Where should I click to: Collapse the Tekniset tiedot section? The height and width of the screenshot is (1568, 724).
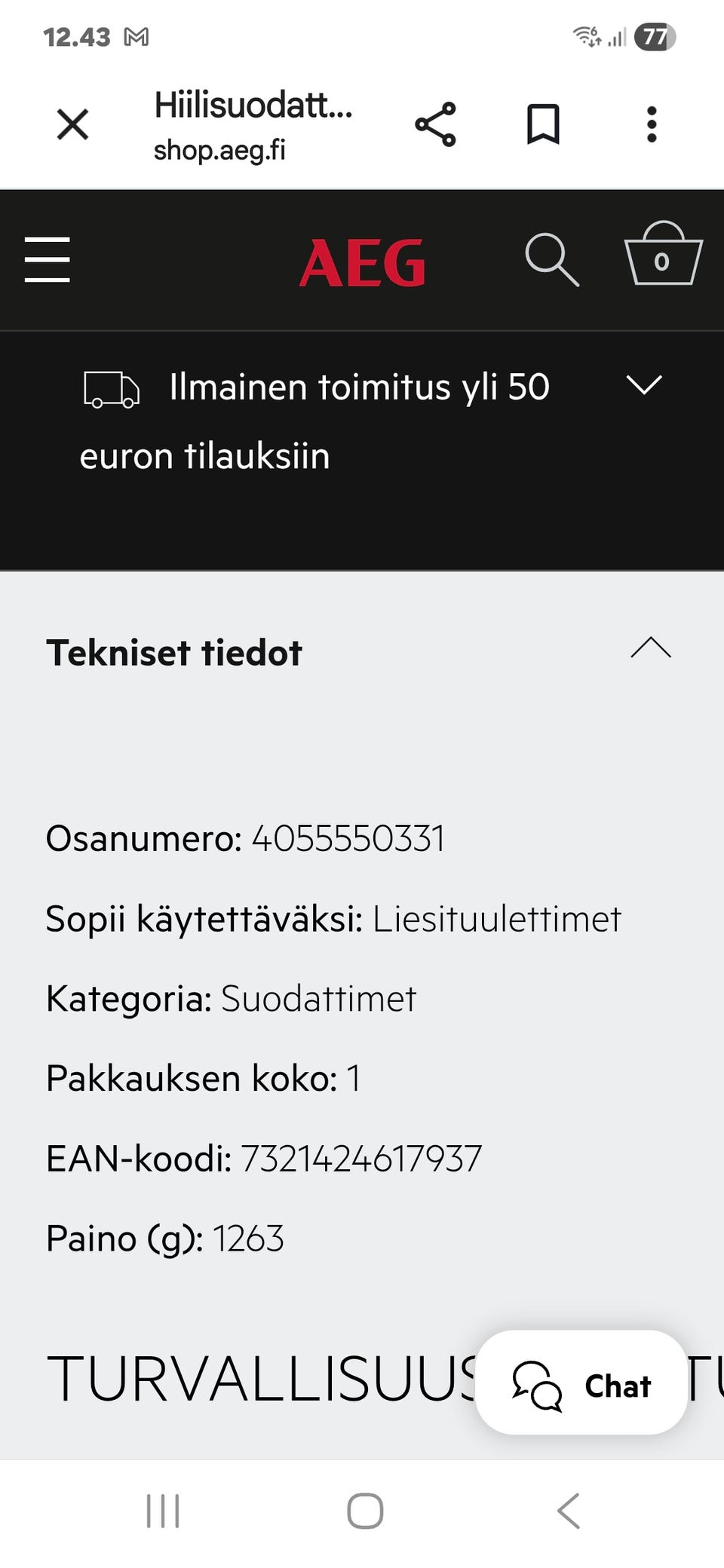tap(650, 649)
